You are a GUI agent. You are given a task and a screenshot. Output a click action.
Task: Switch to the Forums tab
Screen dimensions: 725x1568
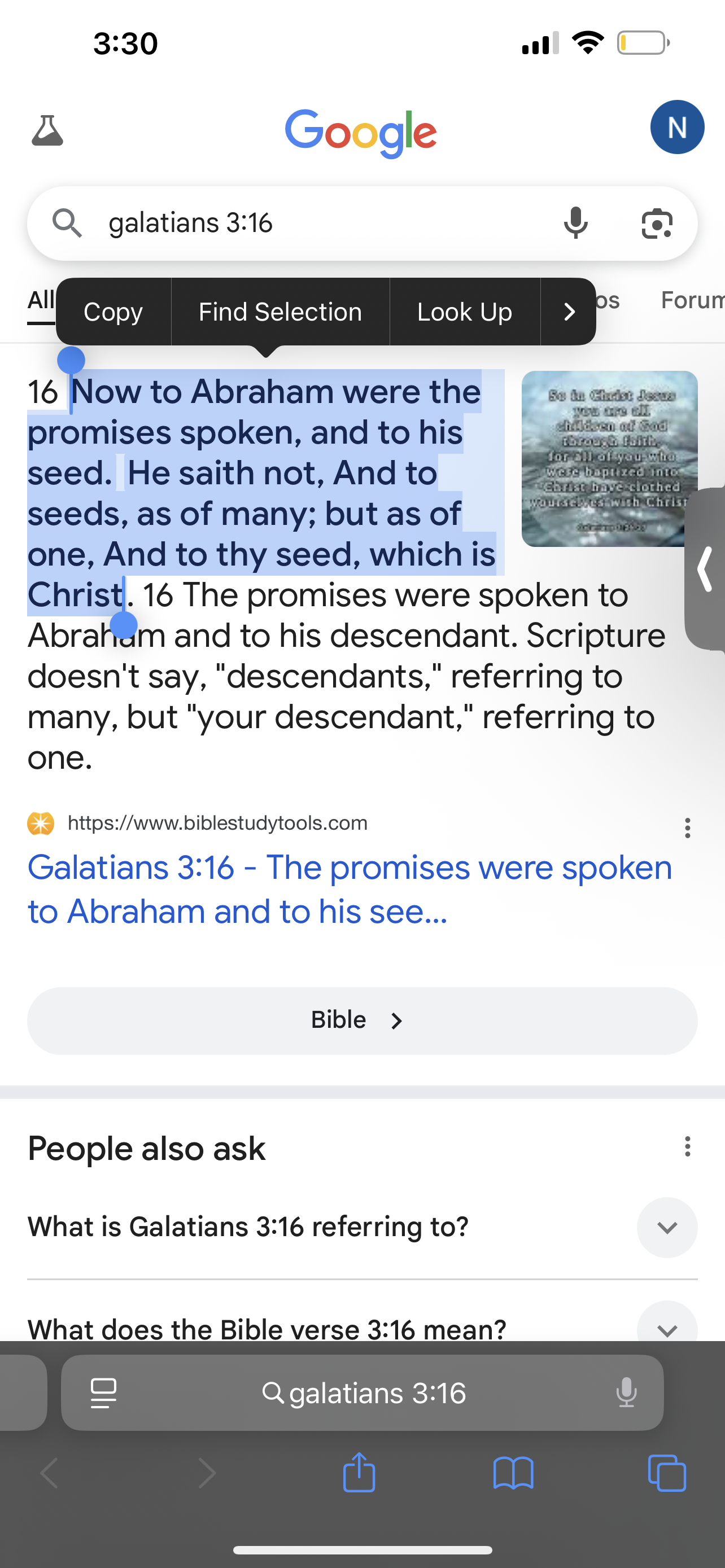692,300
